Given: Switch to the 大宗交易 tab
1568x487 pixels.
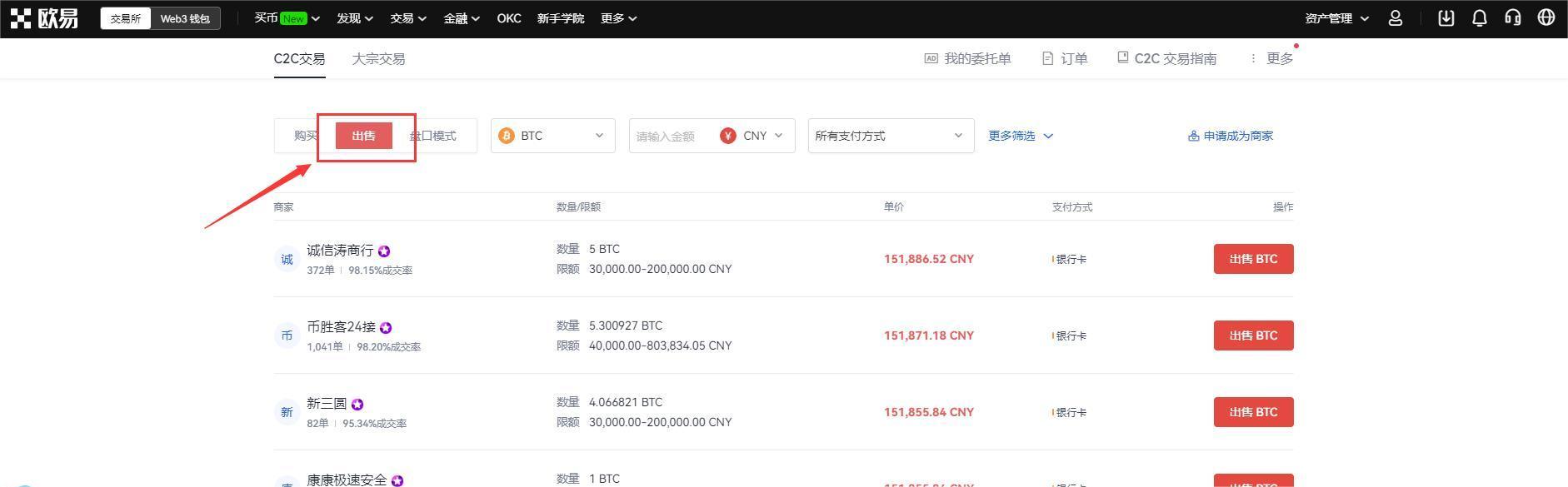Looking at the screenshot, I should tap(378, 59).
